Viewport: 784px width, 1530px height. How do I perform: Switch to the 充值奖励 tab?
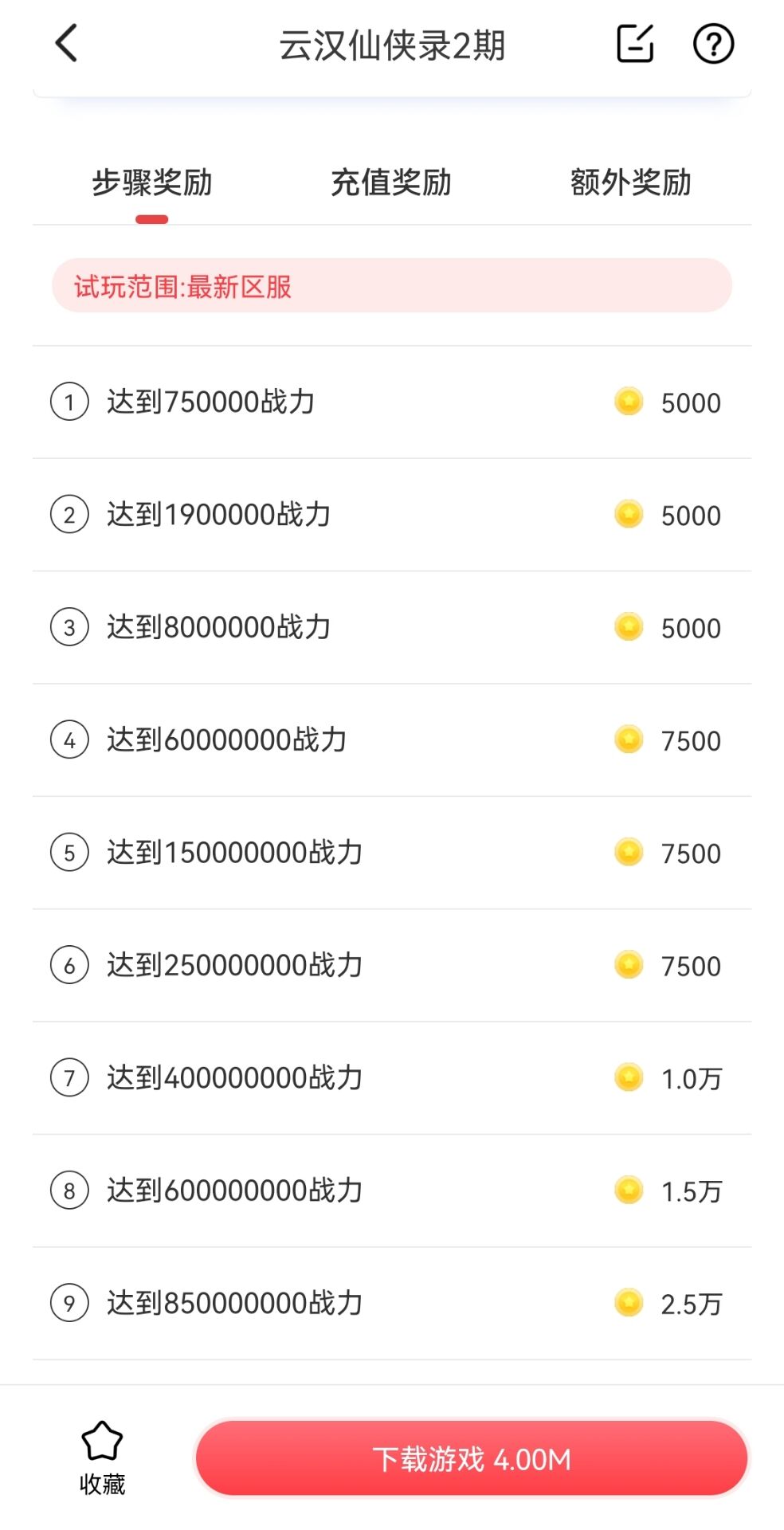[391, 183]
